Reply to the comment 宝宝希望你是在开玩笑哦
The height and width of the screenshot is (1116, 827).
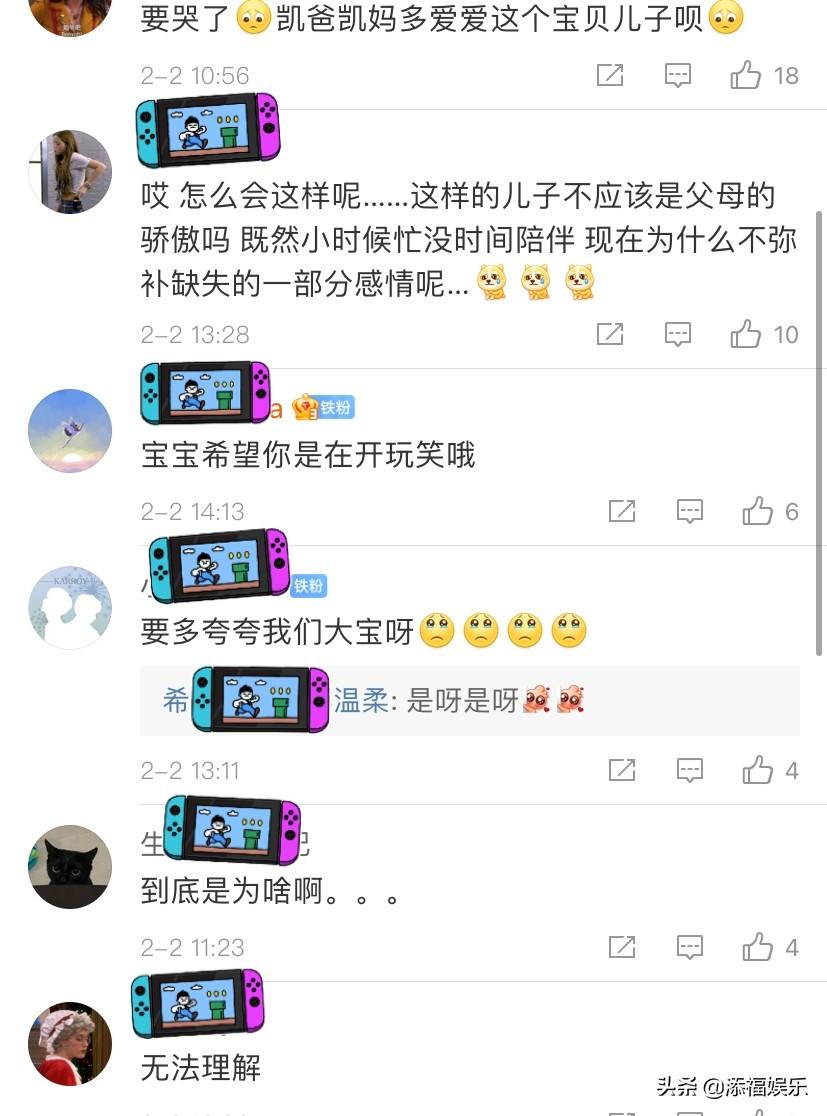(x=690, y=512)
